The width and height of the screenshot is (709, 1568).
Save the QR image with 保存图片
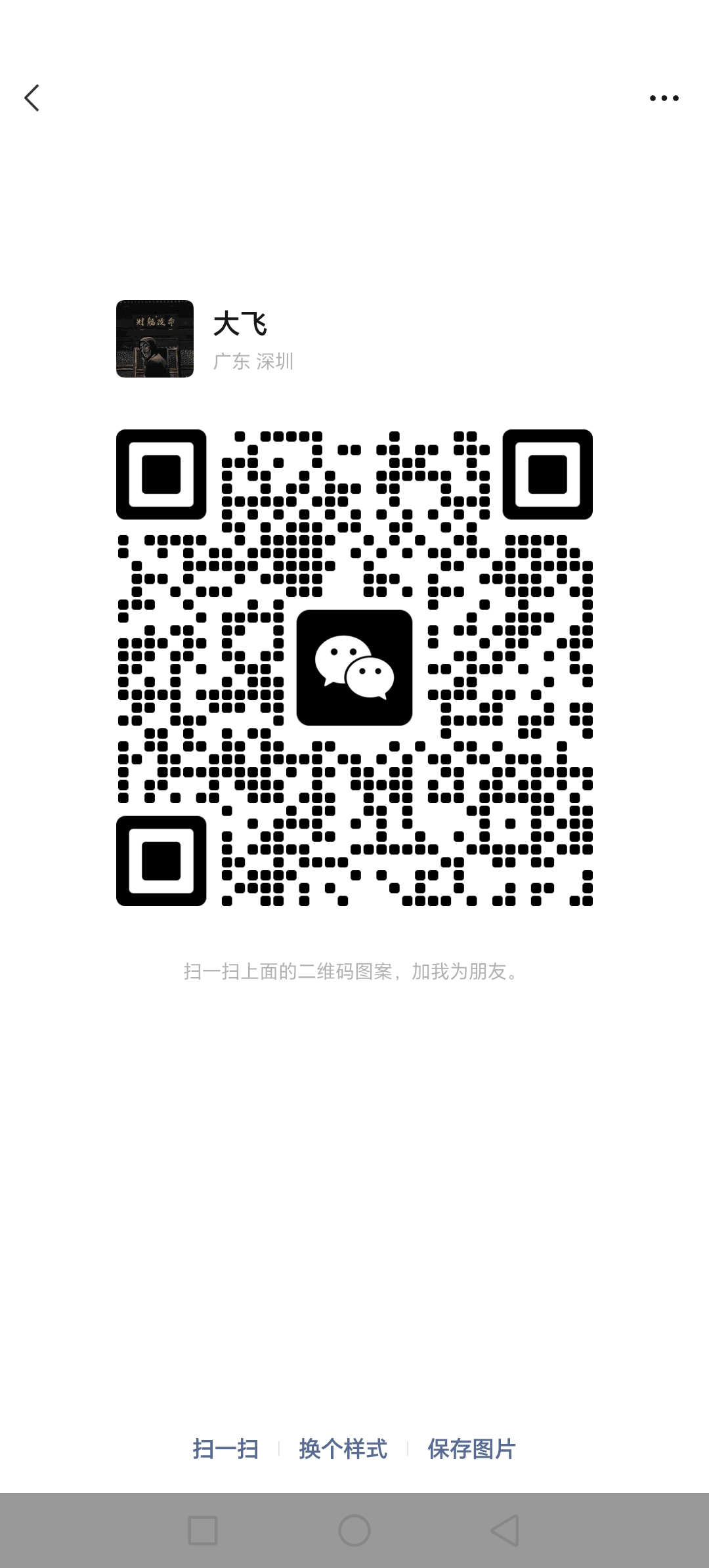[x=471, y=1448]
